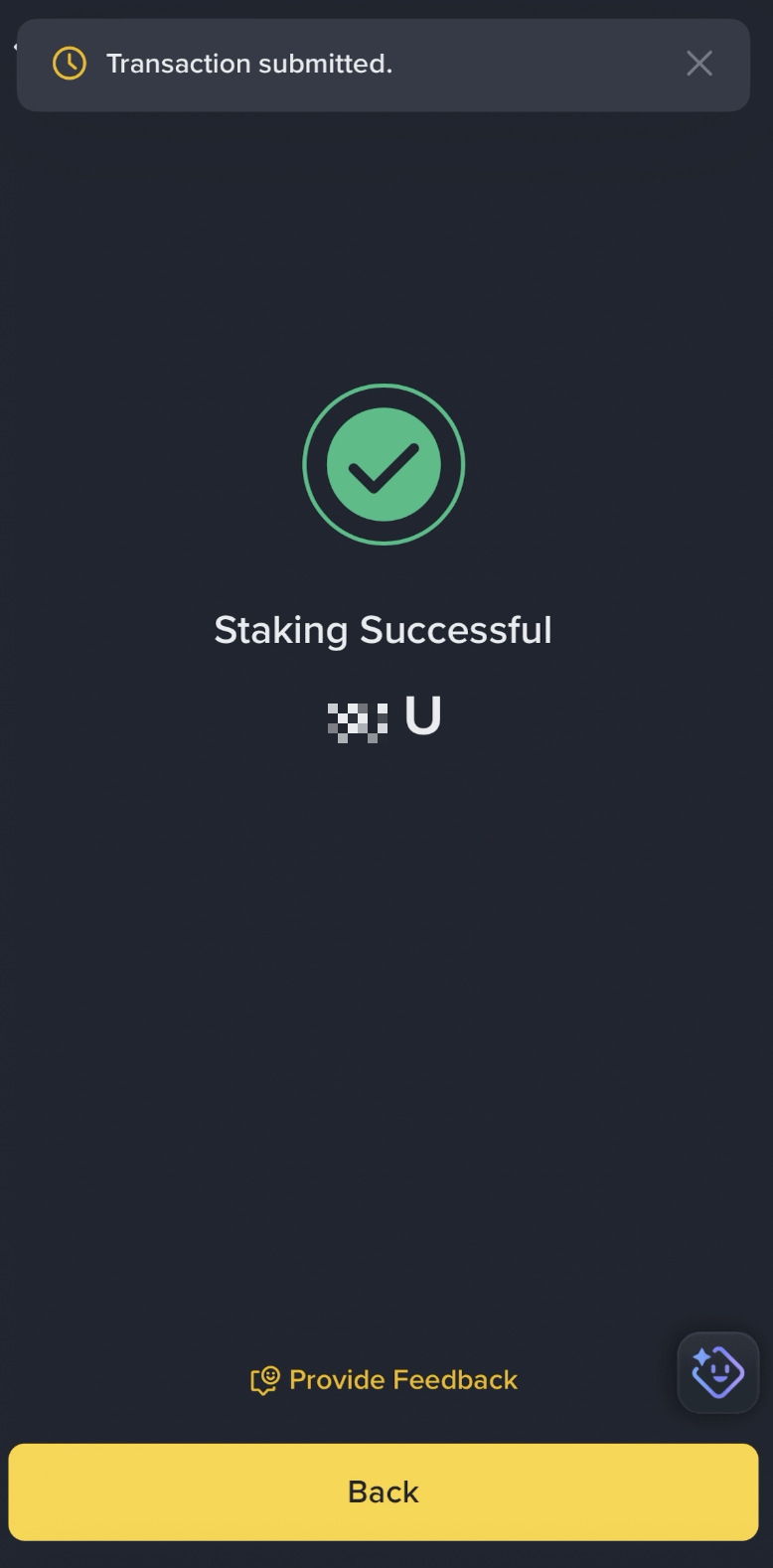Tap the yellow Back button

(x=384, y=1491)
